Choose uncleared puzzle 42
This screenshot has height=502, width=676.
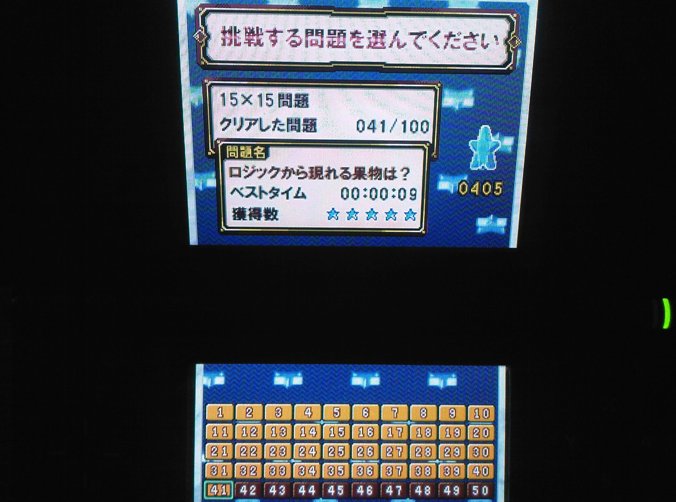pyautogui.click(x=250, y=491)
